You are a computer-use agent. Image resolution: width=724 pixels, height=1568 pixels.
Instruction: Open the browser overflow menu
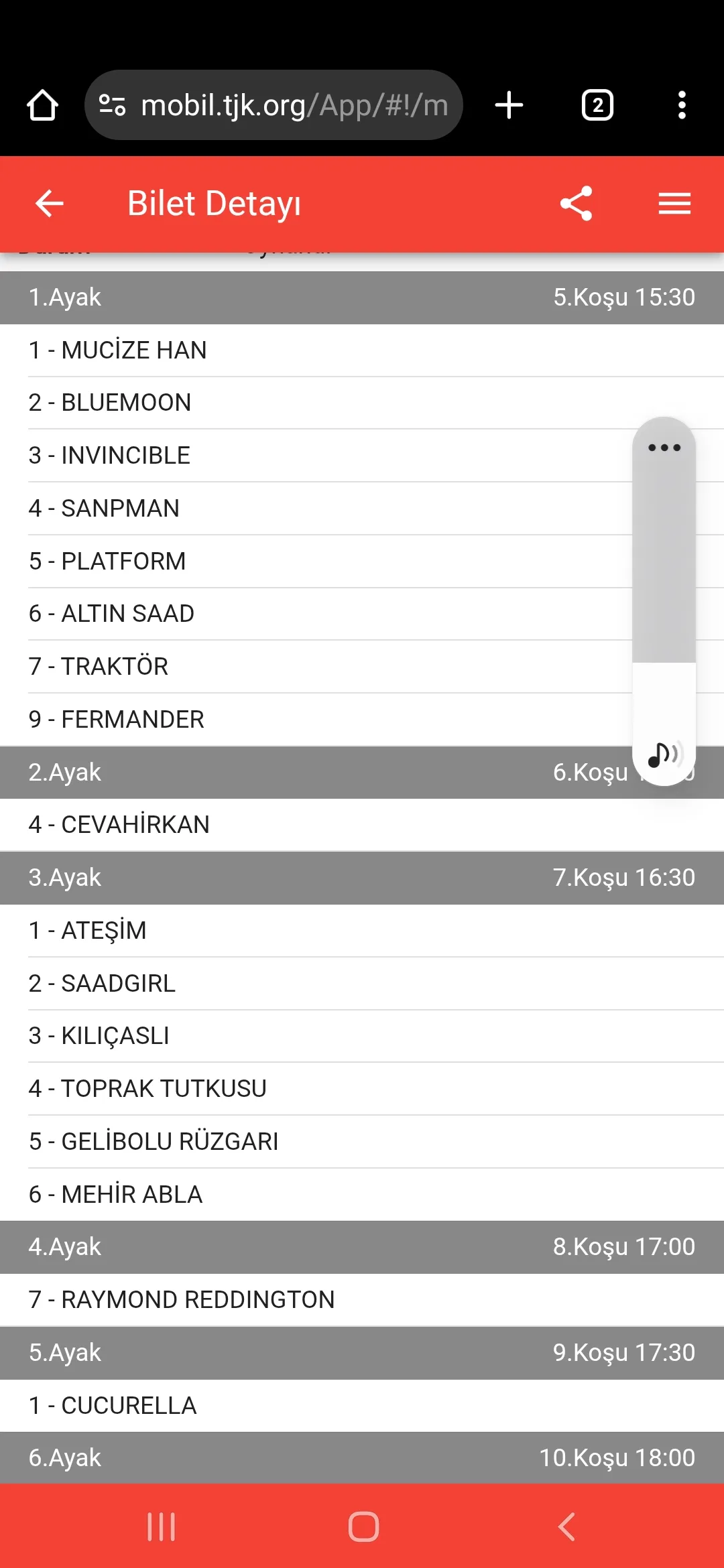pos(682,105)
